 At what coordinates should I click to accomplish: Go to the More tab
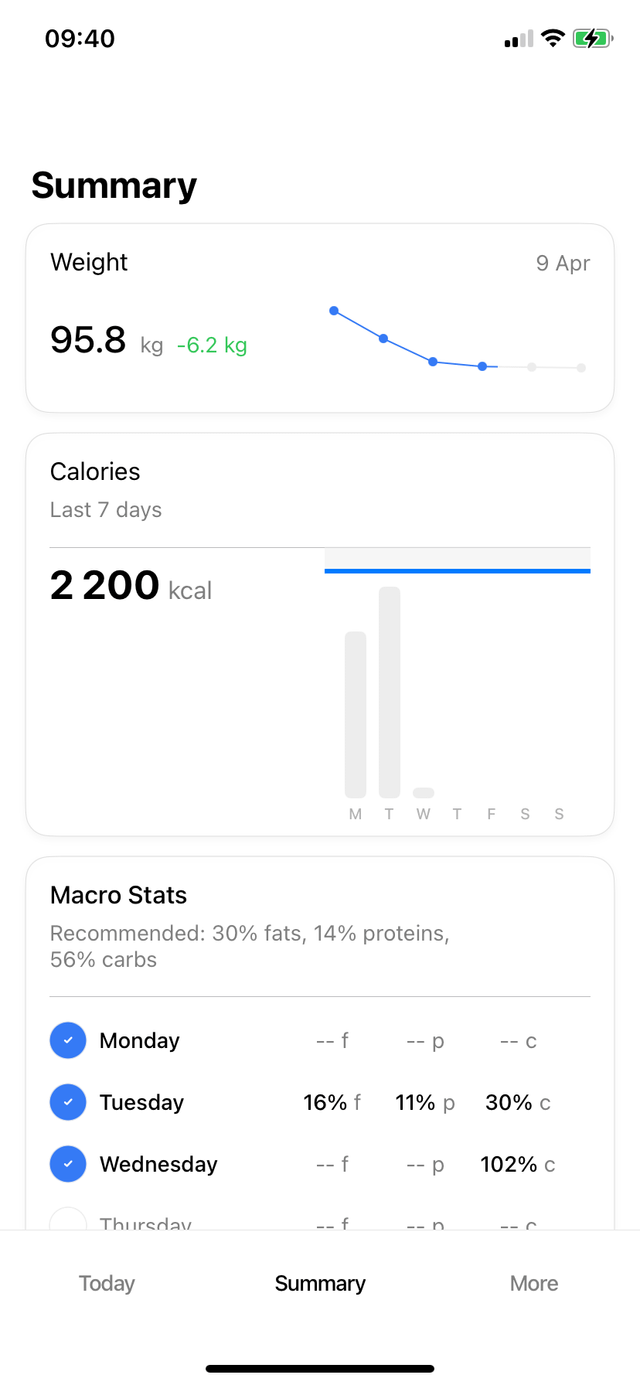point(534,1284)
